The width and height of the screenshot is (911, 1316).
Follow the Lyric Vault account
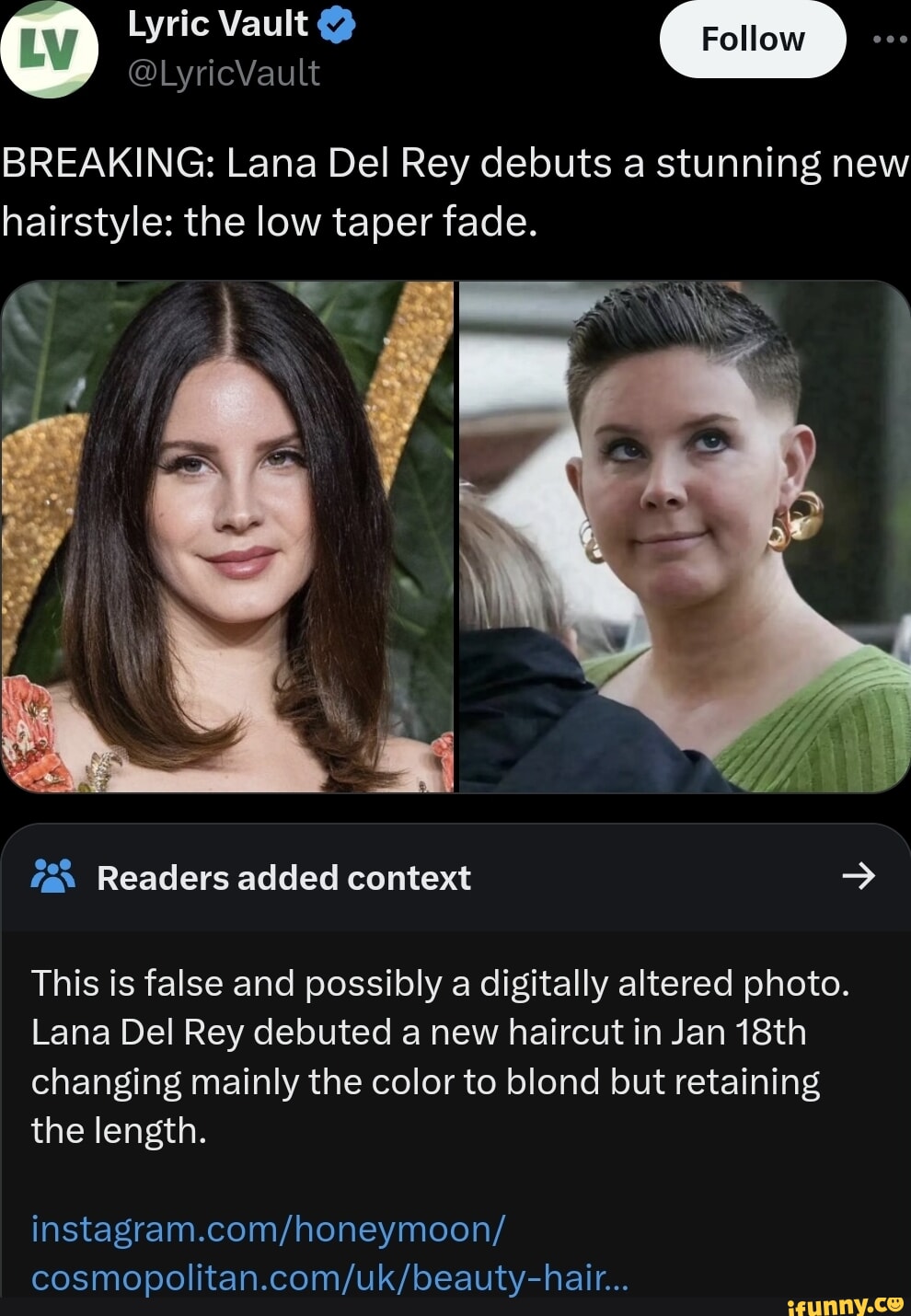[752, 40]
